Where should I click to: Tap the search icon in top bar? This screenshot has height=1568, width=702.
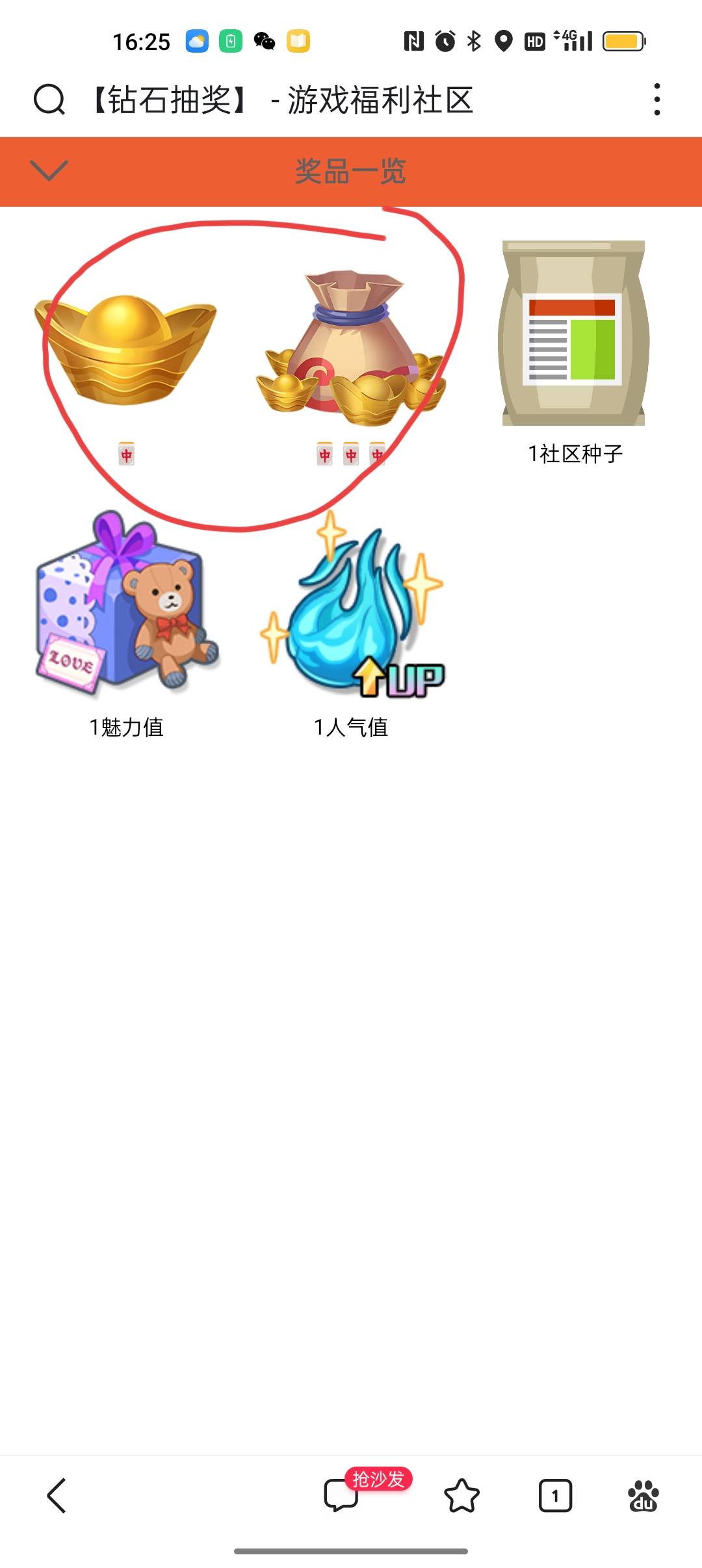pos(49,100)
